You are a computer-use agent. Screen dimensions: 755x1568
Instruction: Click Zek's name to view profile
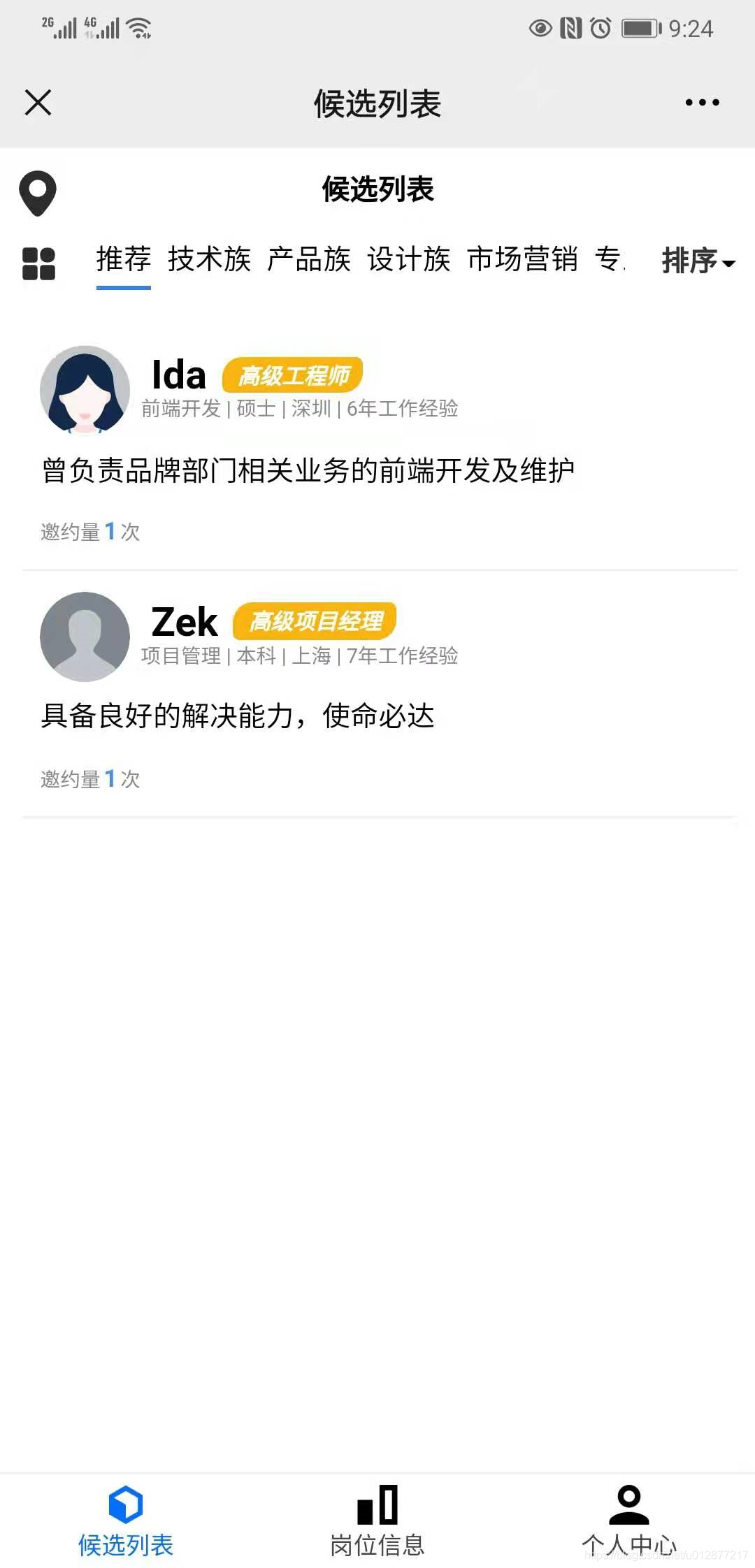pyautogui.click(x=183, y=621)
